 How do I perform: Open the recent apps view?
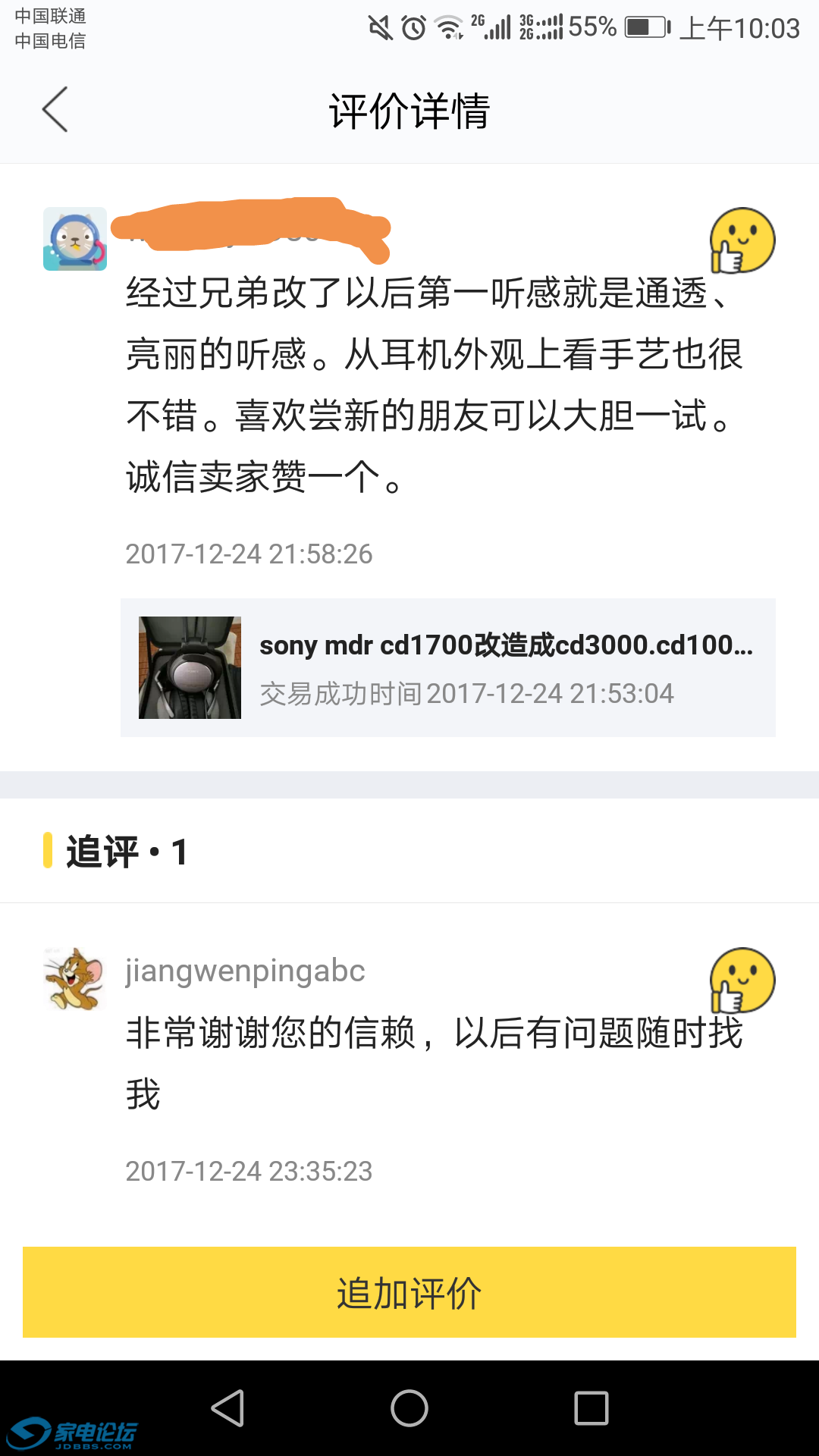pos(591,1409)
